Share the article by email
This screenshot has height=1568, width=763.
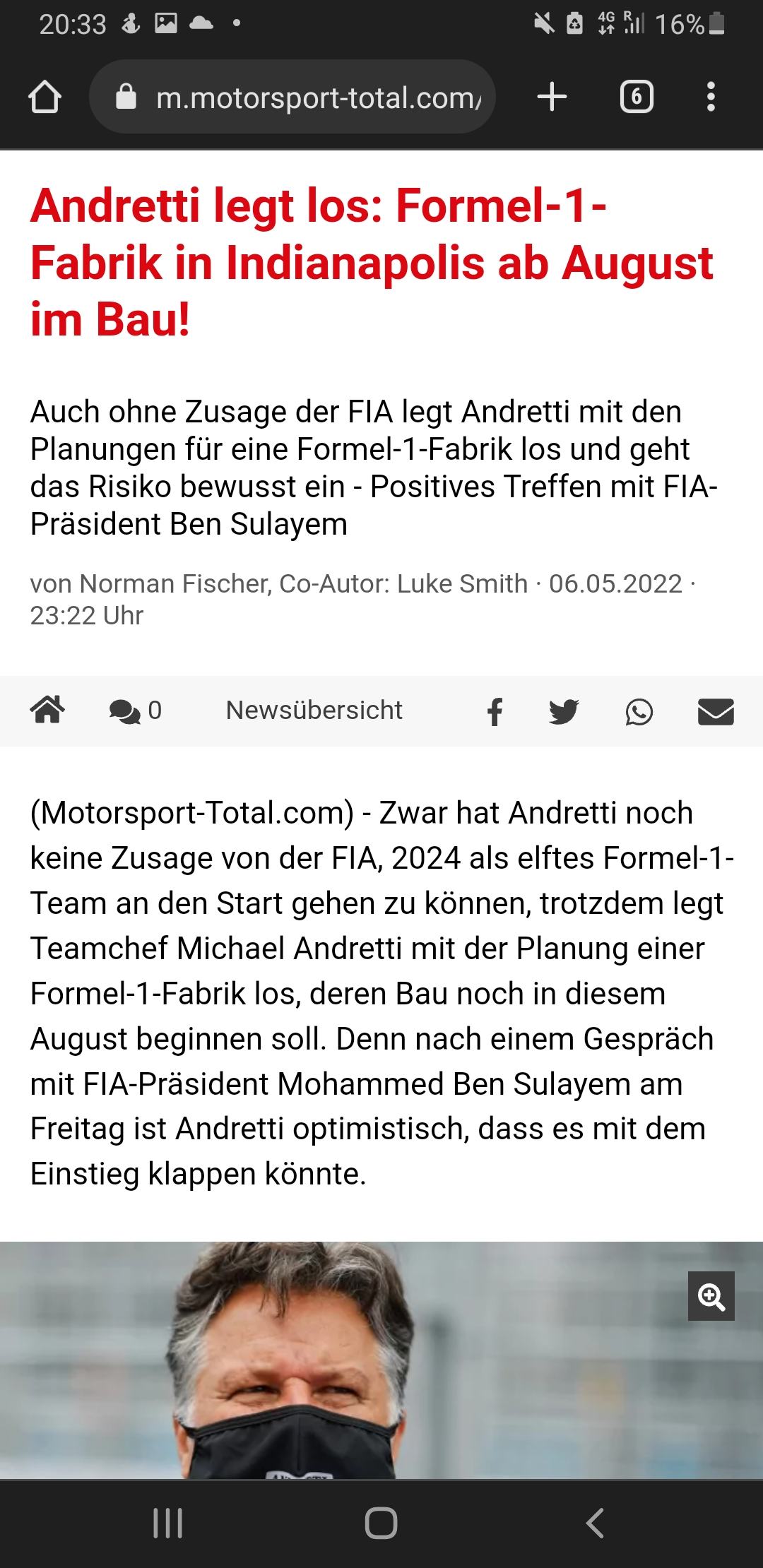click(716, 711)
